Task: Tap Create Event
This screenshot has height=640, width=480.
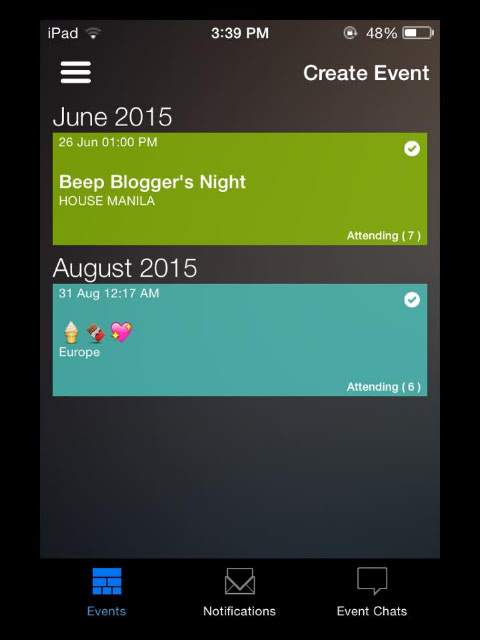Action: [x=366, y=73]
